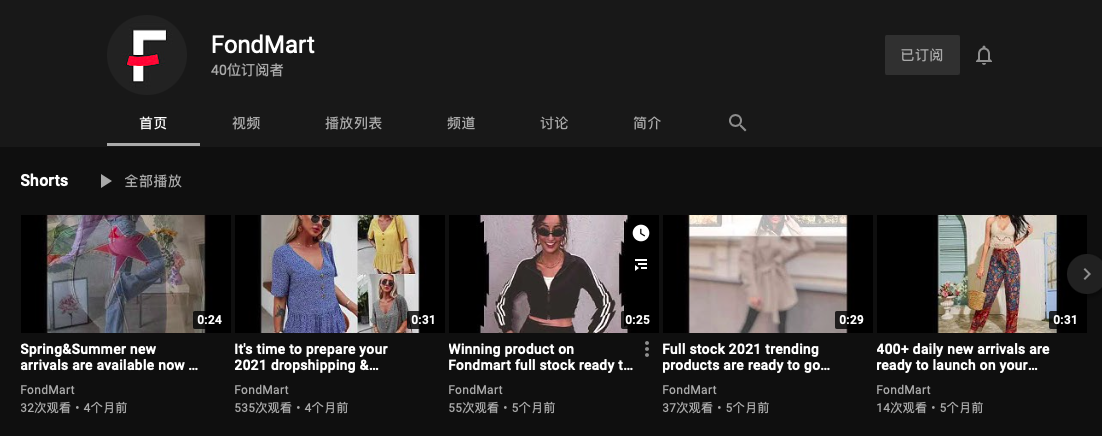Search within the FondMart channel

(x=737, y=123)
